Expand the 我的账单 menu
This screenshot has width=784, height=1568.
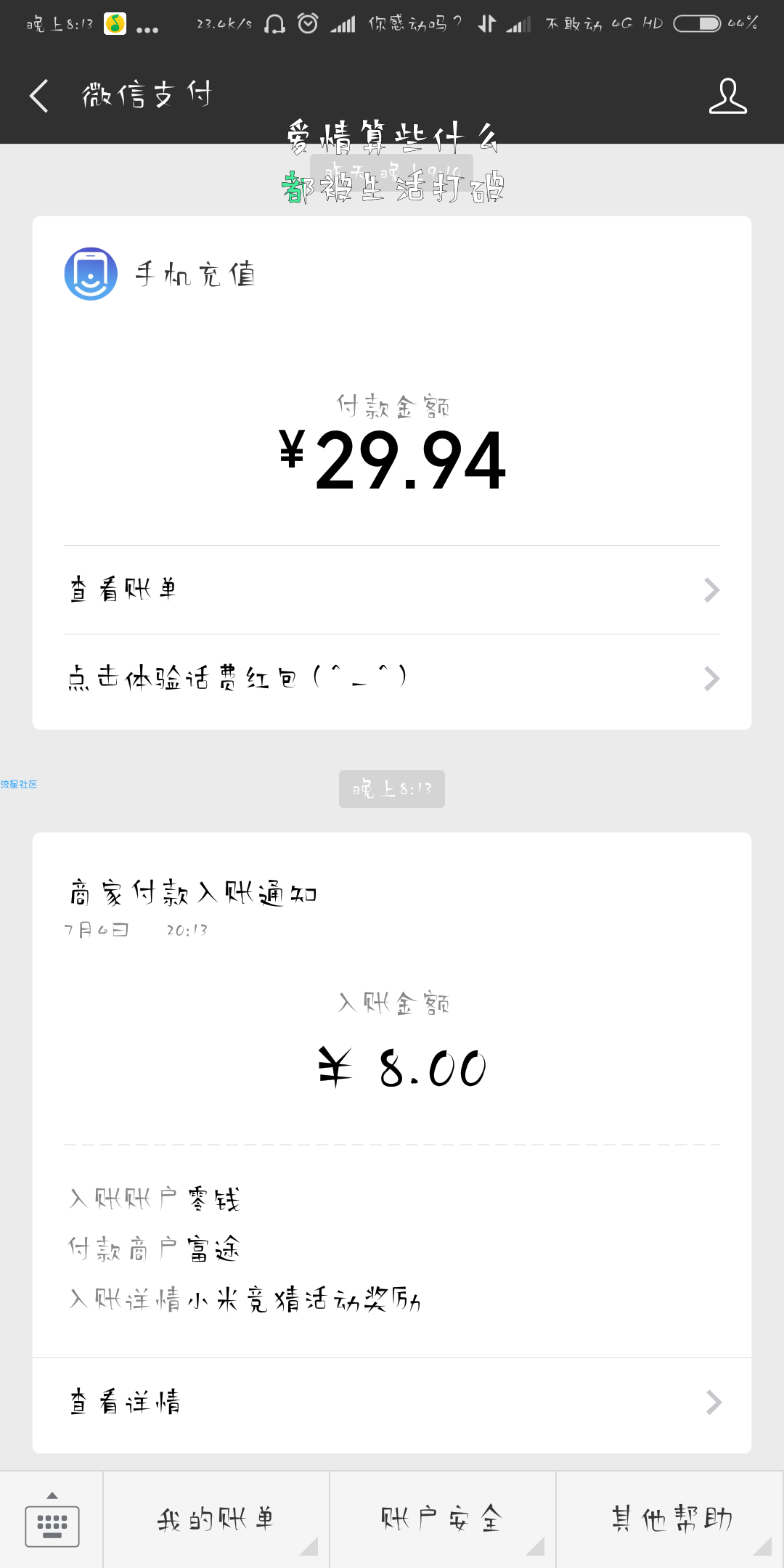[216, 1520]
